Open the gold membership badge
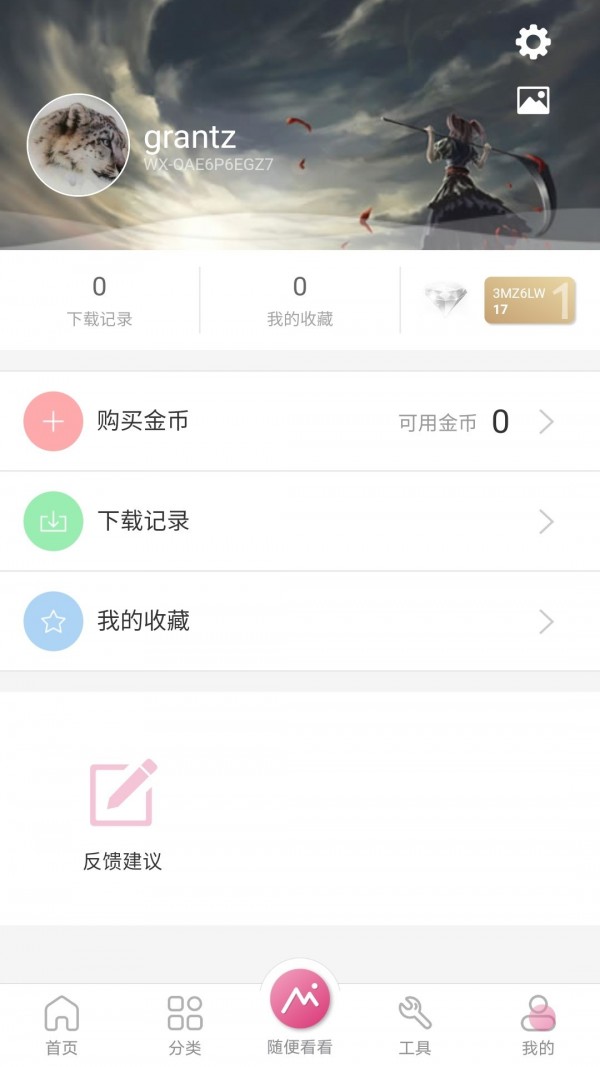The image size is (600, 1067). coord(529,301)
